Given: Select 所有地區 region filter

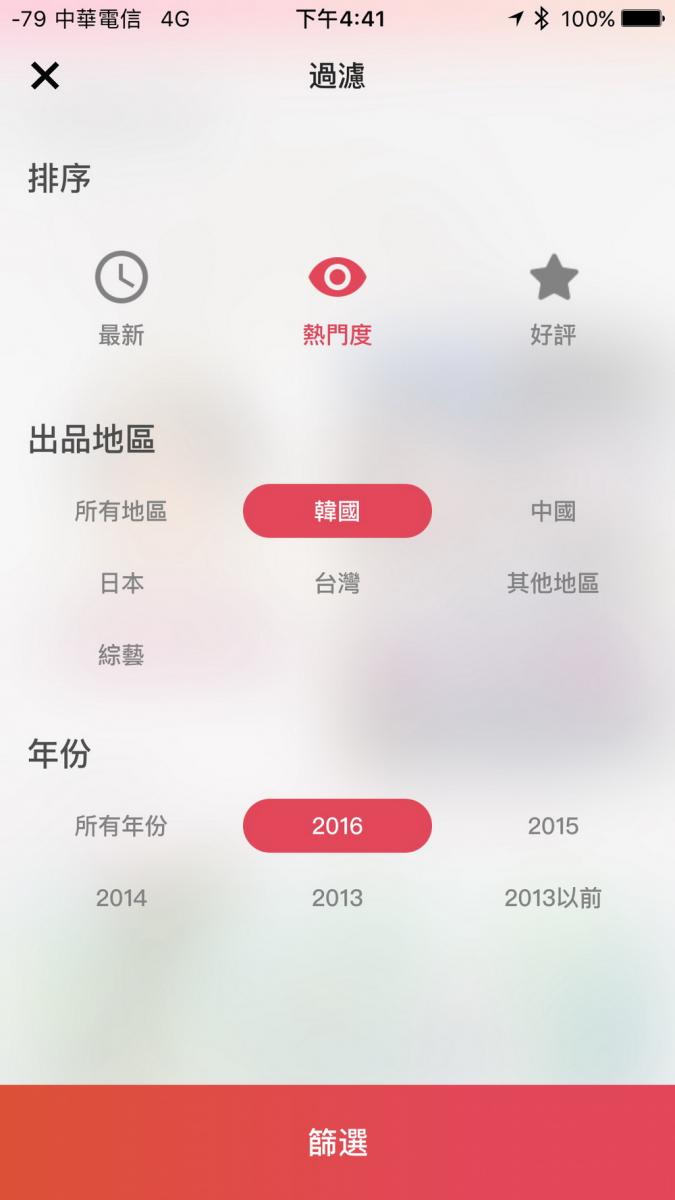Looking at the screenshot, I should (121, 512).
